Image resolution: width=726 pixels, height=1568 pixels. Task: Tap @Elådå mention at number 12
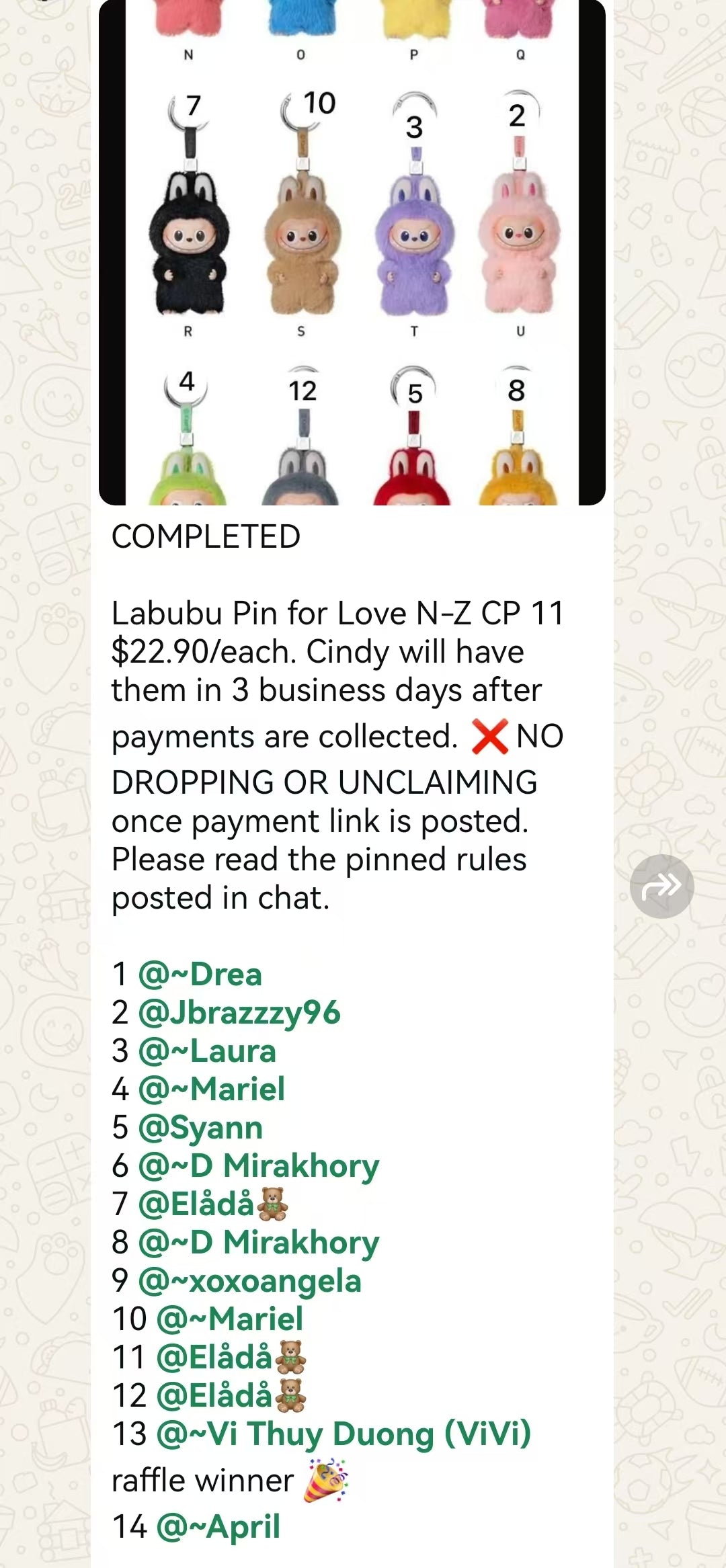231,1395
